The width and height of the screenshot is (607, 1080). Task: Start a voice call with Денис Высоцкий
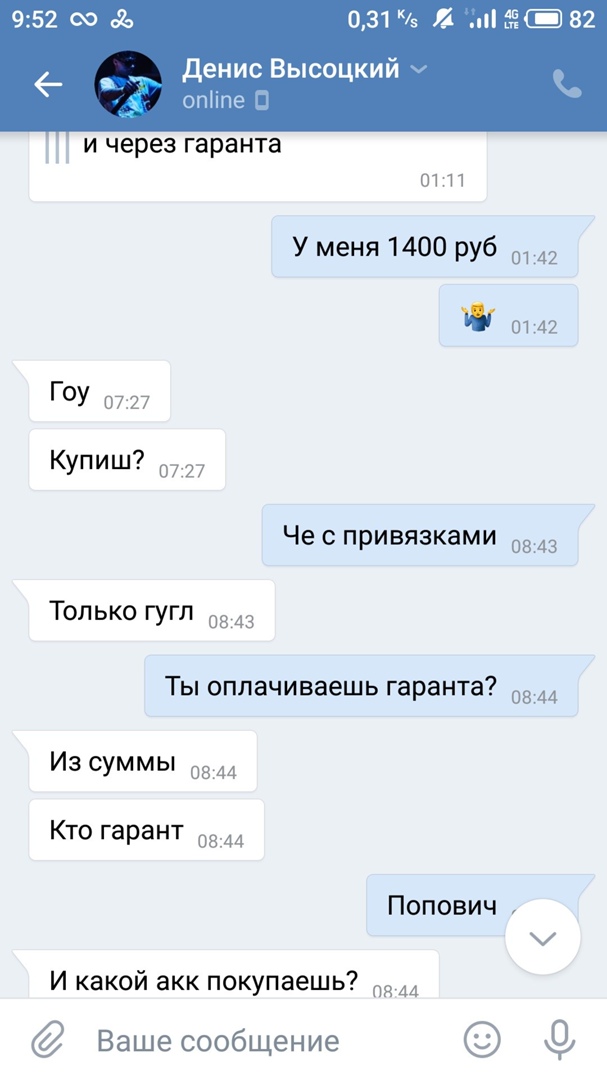pos(567,85)
